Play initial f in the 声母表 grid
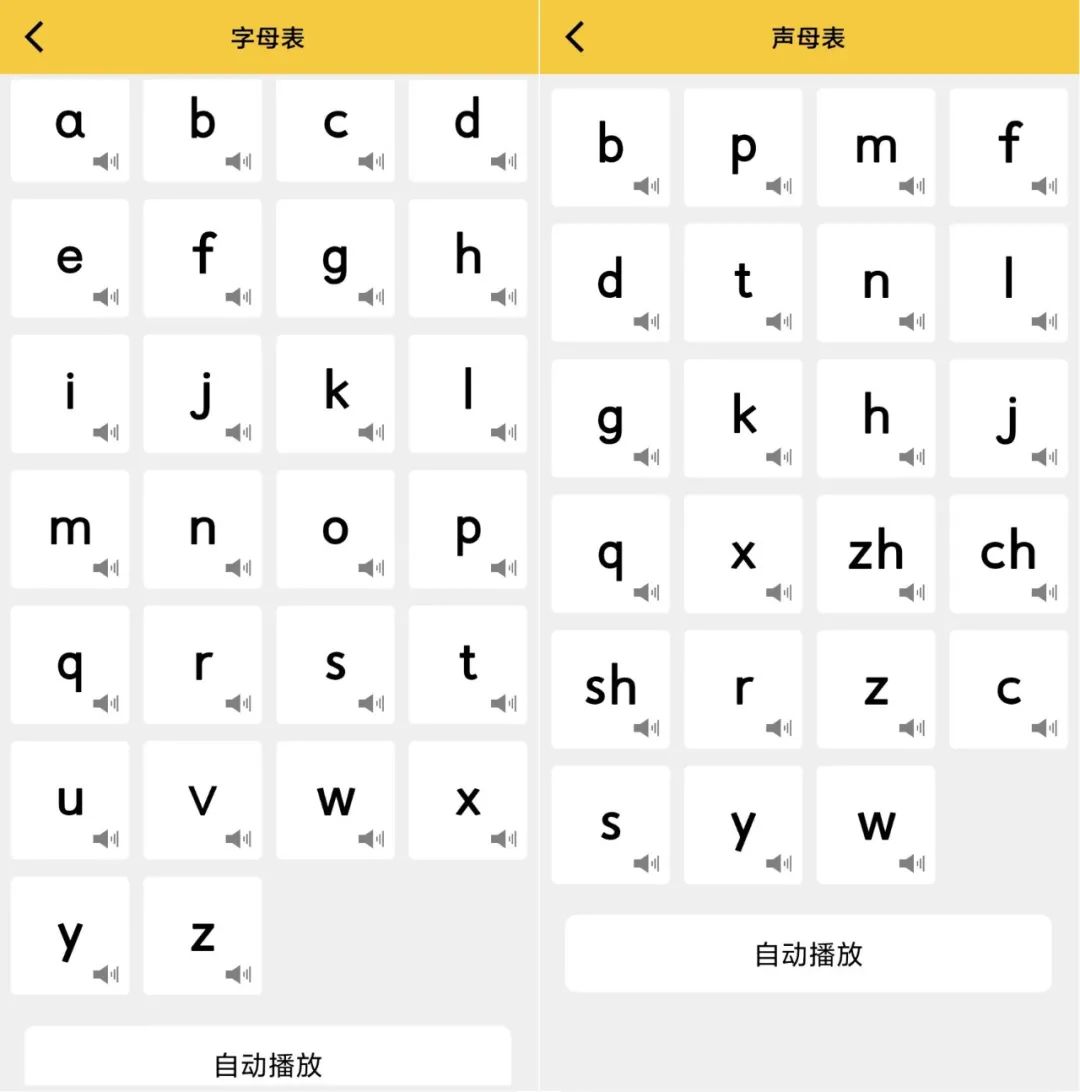The width and height of the screenshot is (1080, 1092). click(1044, 186)
